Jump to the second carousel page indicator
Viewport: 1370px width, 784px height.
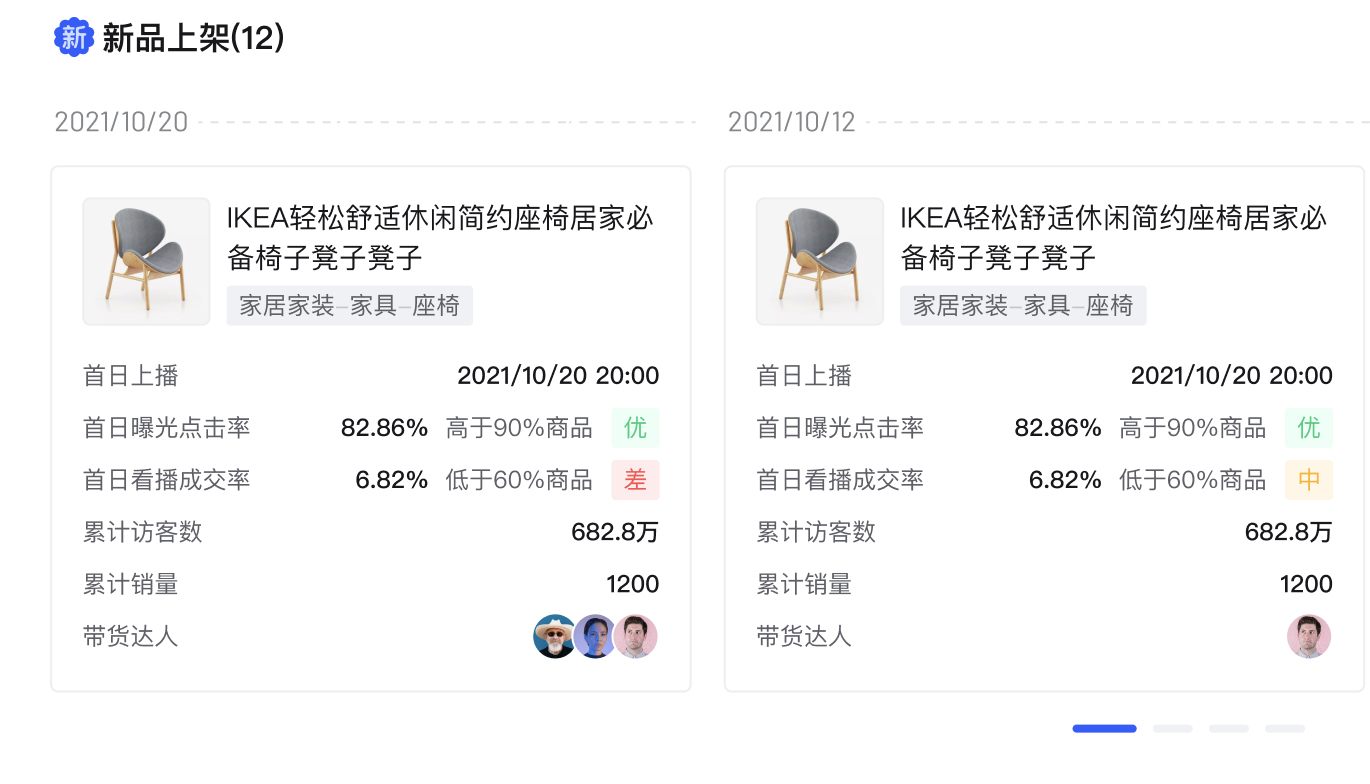[x=1172, y=729]
